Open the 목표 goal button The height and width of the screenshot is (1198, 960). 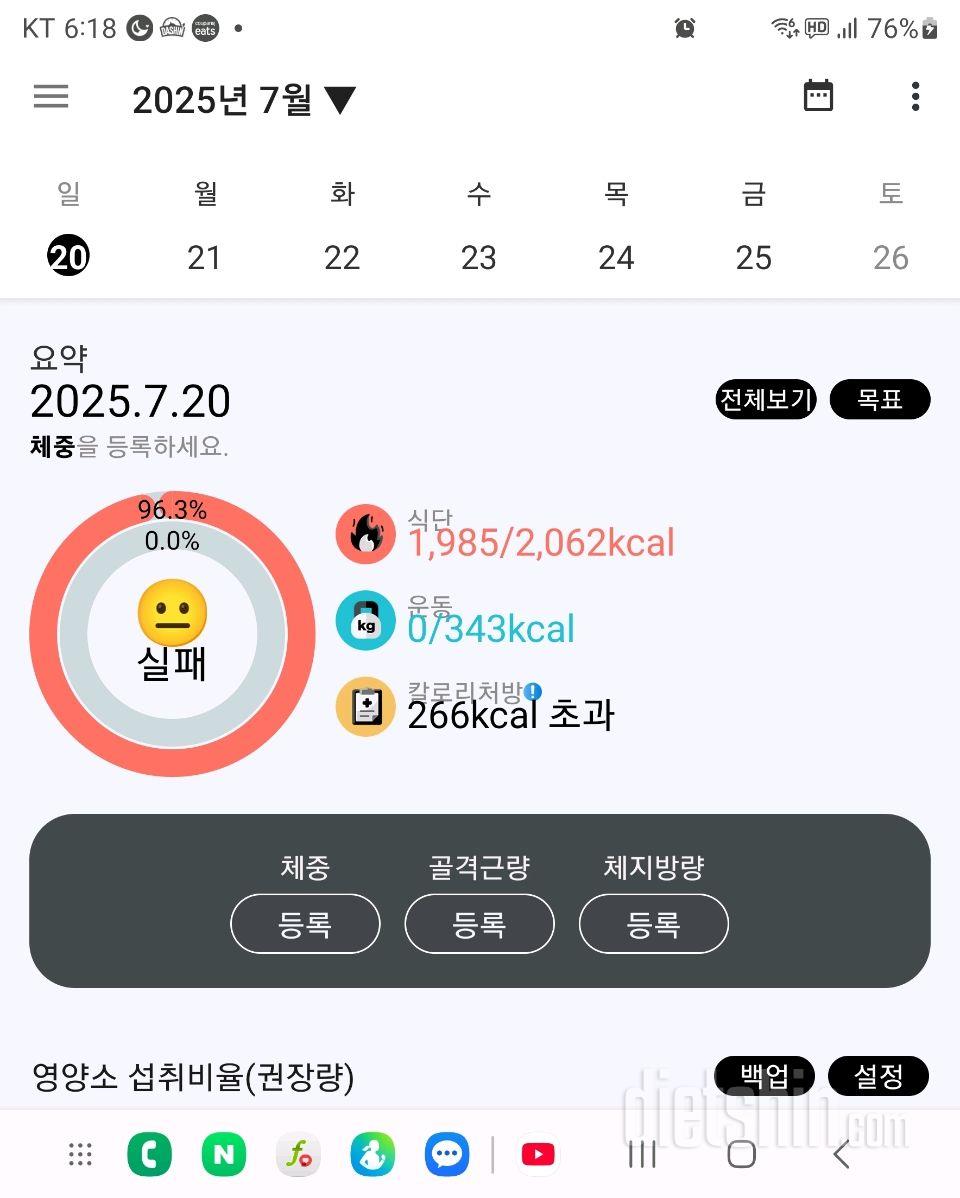[880, 400]
